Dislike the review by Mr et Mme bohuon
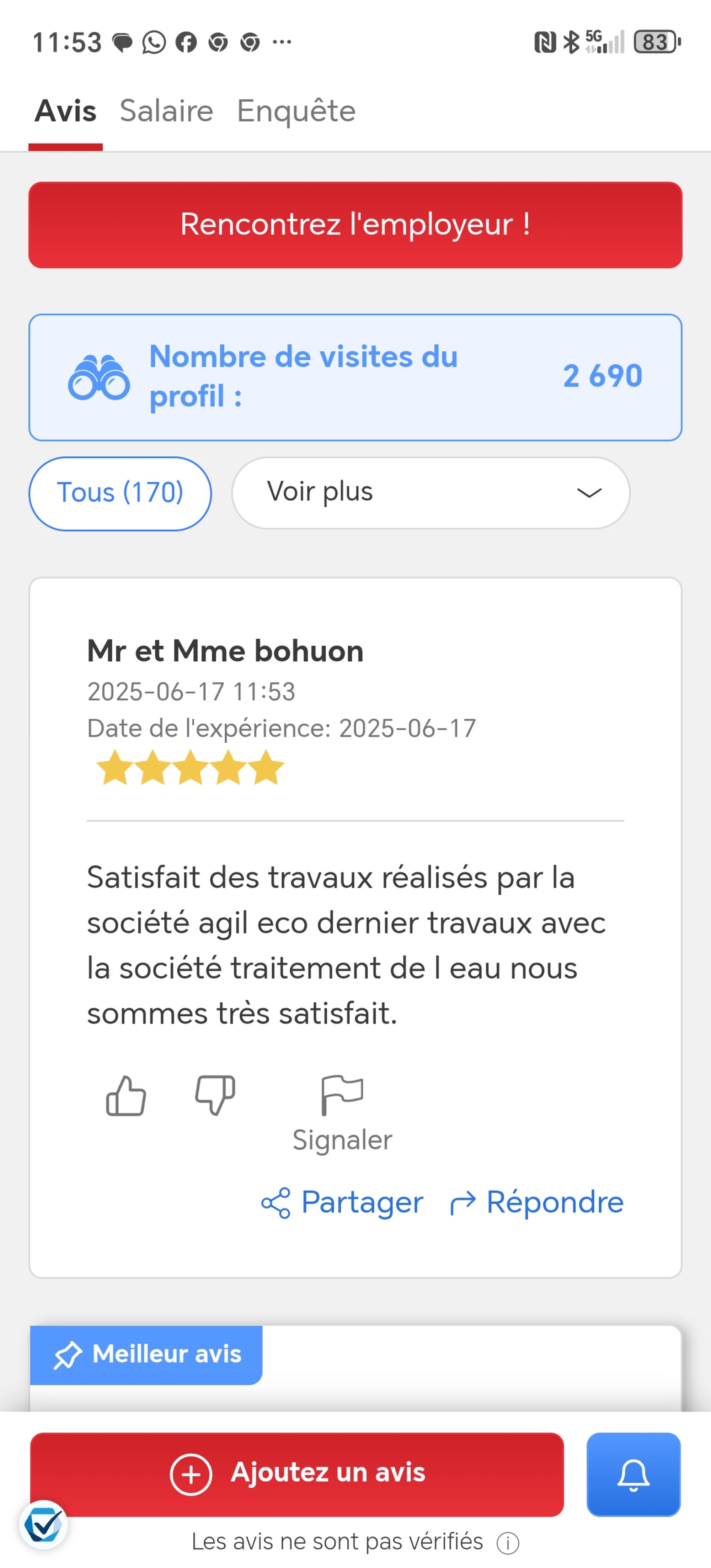Viewport: 711px width, 1568px height. click(x=215, y=1096)
